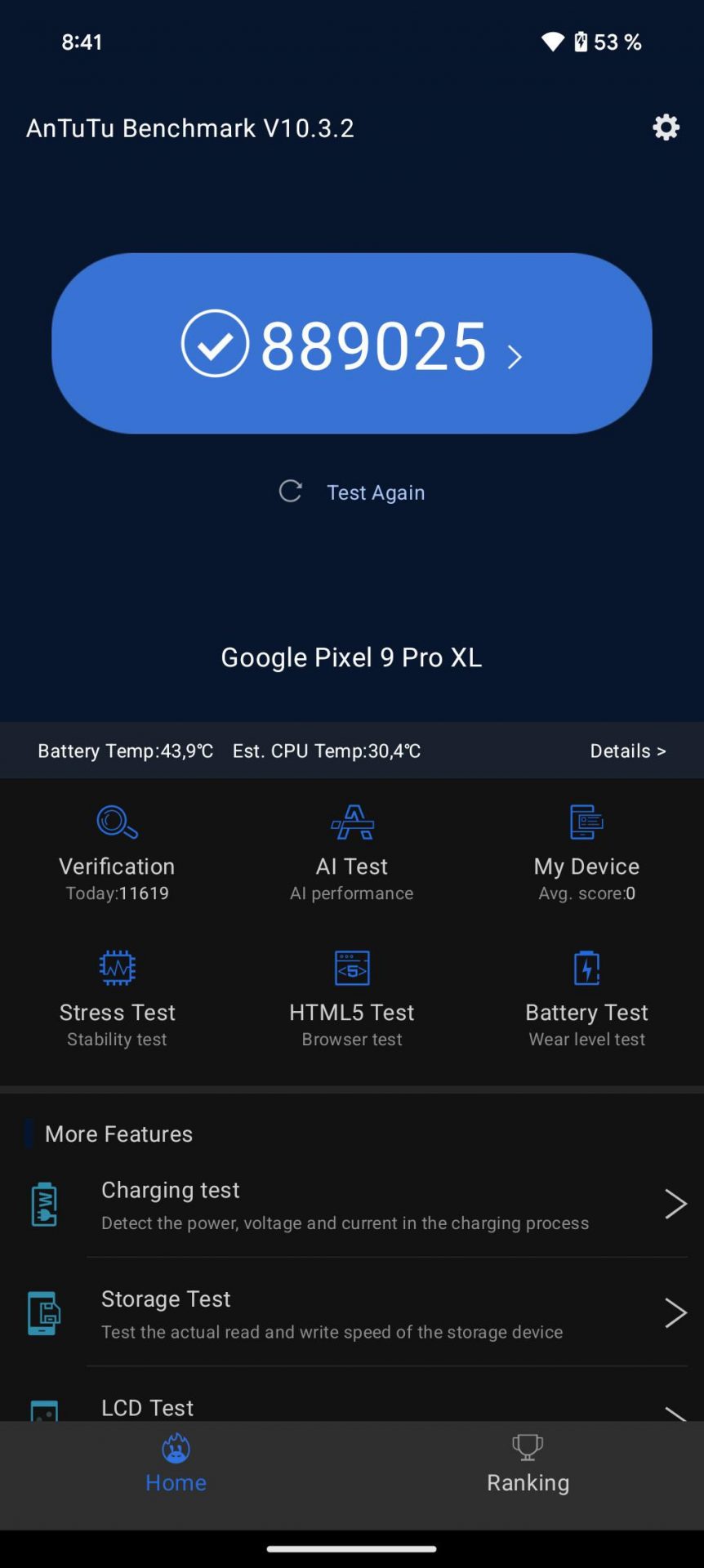Open the 889025 score details
Image resolution: width=704 pixels, height=1568 pixels.
(352, 343)
